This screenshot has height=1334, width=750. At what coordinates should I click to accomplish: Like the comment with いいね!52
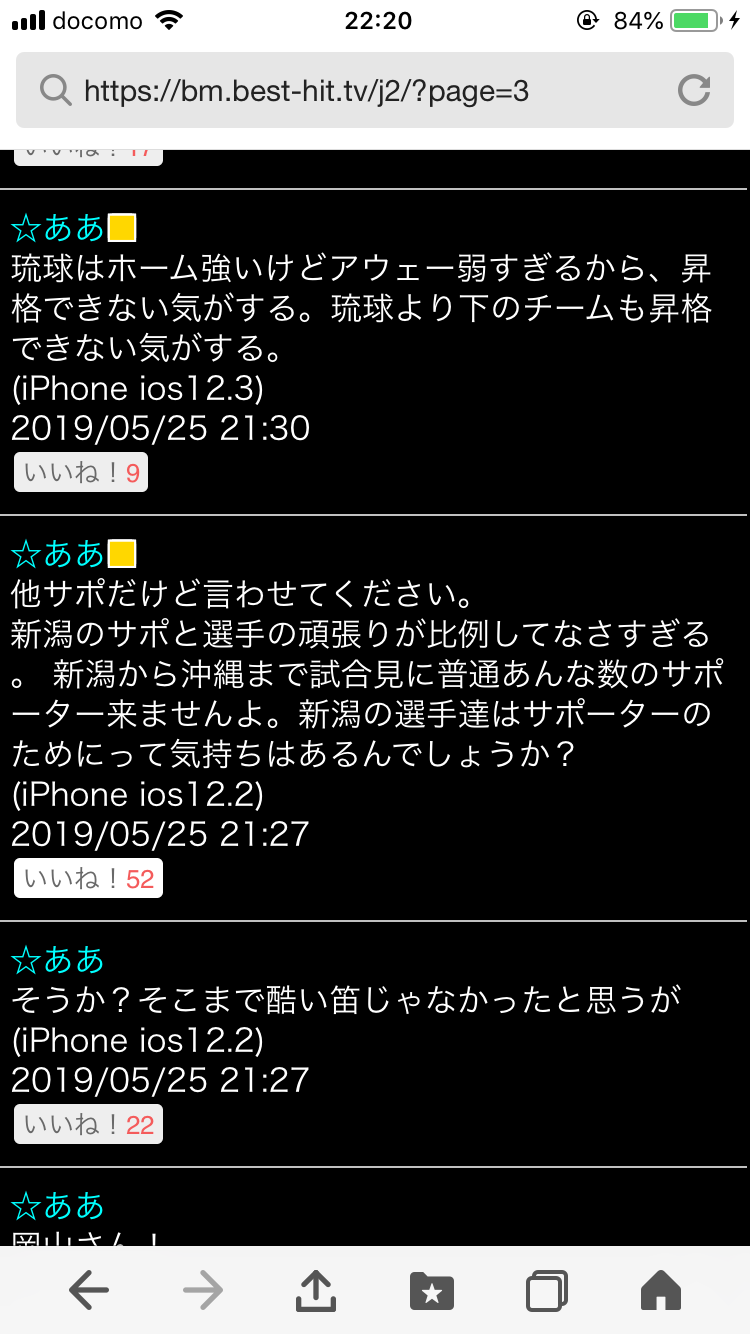[x=88, y=879]
